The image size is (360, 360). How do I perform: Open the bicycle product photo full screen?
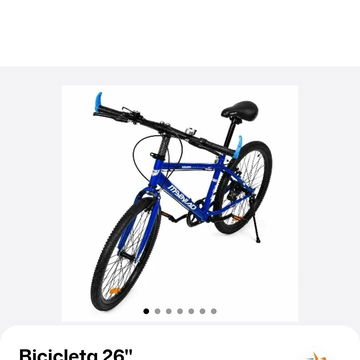point(180,203)
